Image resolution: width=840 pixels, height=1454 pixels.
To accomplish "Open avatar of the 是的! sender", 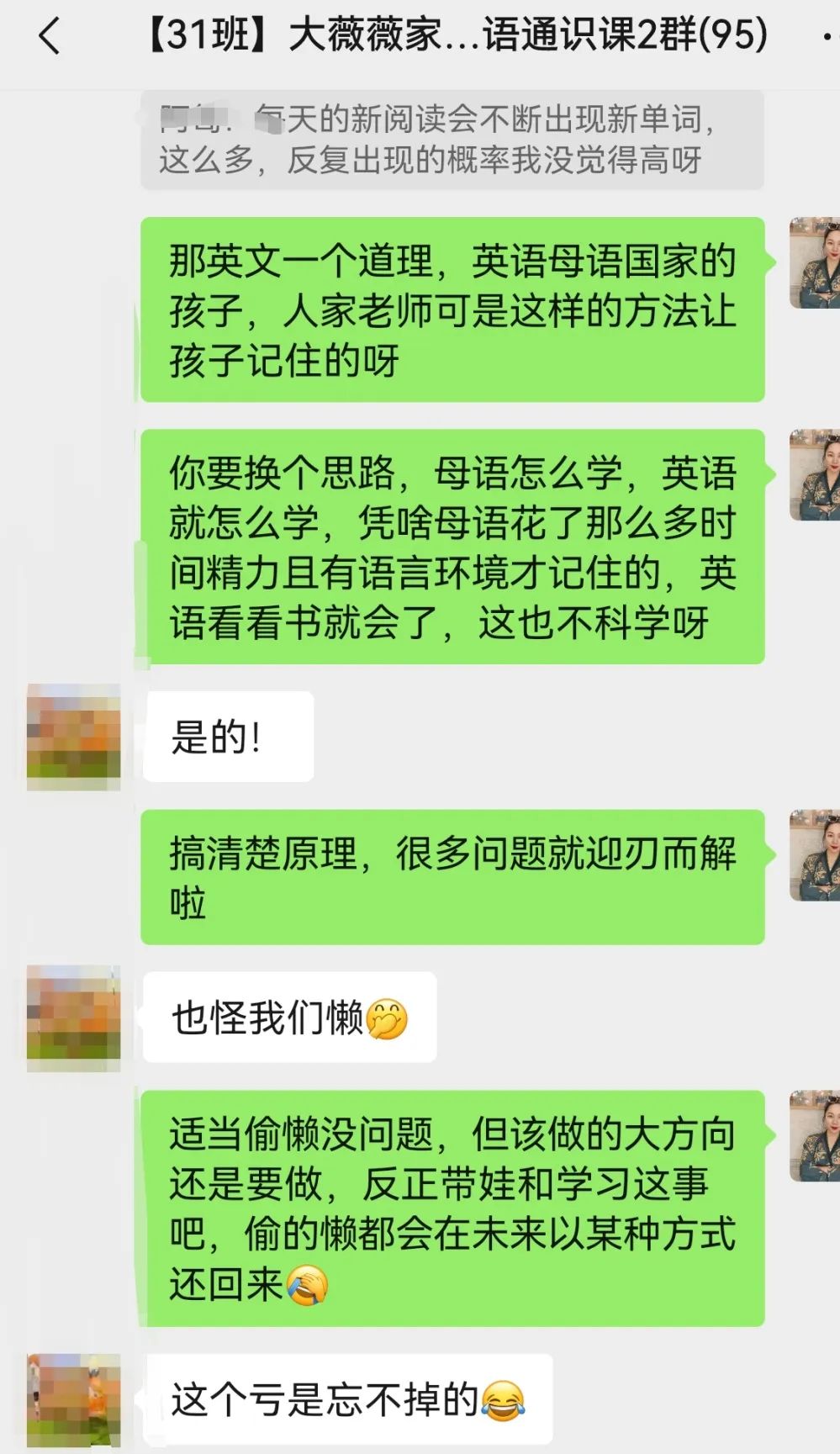I will (74, 737).
